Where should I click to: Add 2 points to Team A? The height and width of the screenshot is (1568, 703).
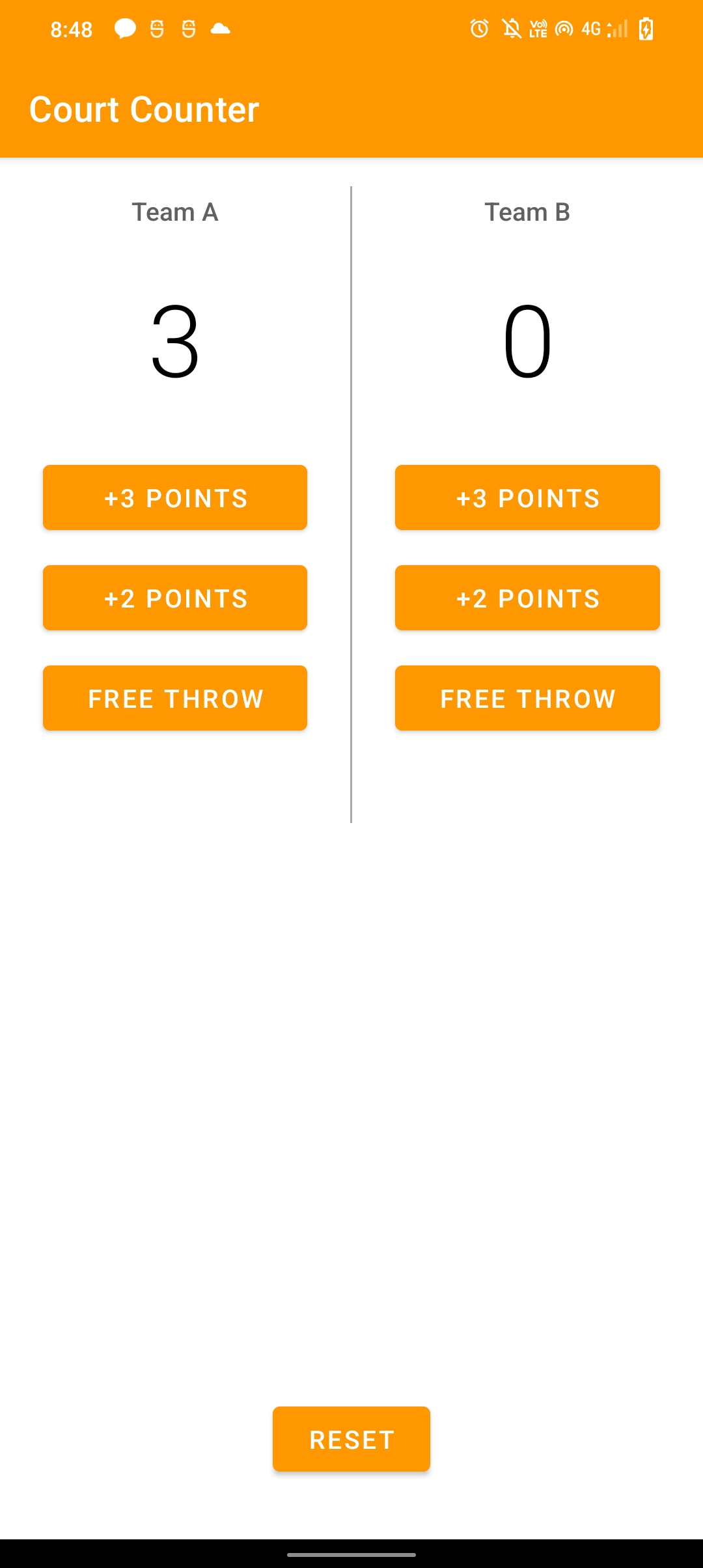coord(174,597)
